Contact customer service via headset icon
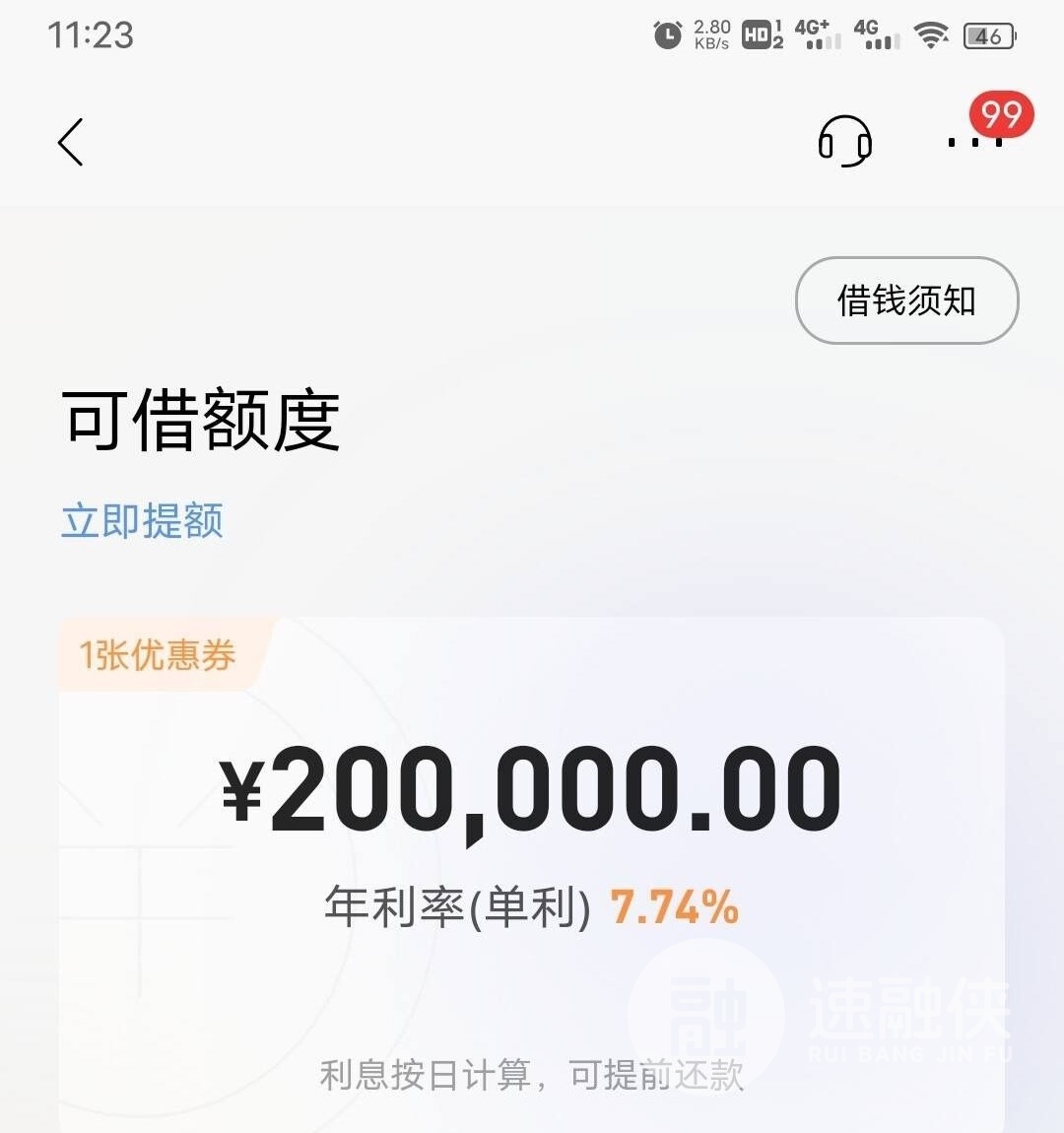The height and width of the screenshot is (1133, 1064). pyautogui.click(x=844, y=141)
